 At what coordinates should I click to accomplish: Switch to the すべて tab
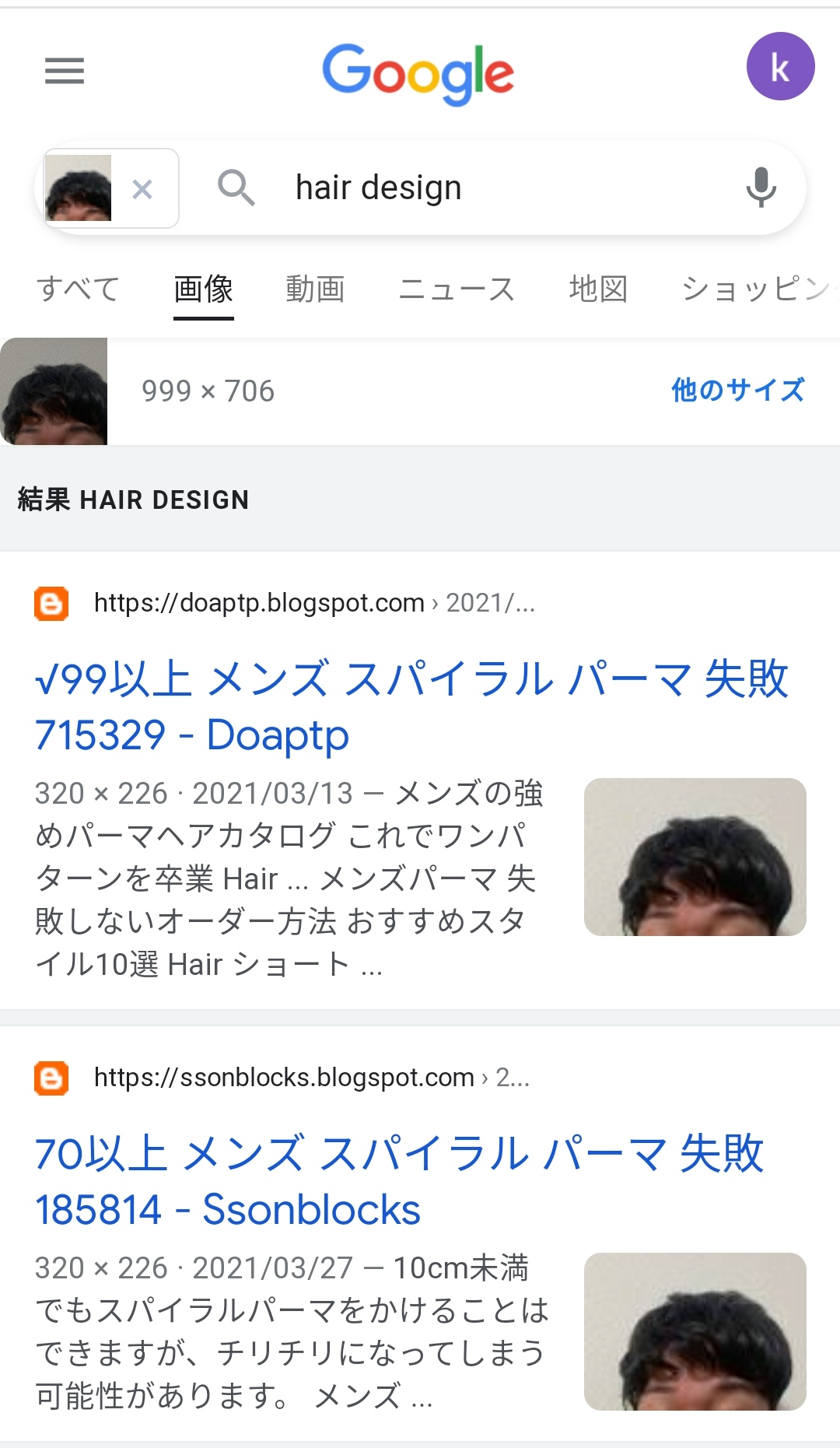(x=78, y=289)
